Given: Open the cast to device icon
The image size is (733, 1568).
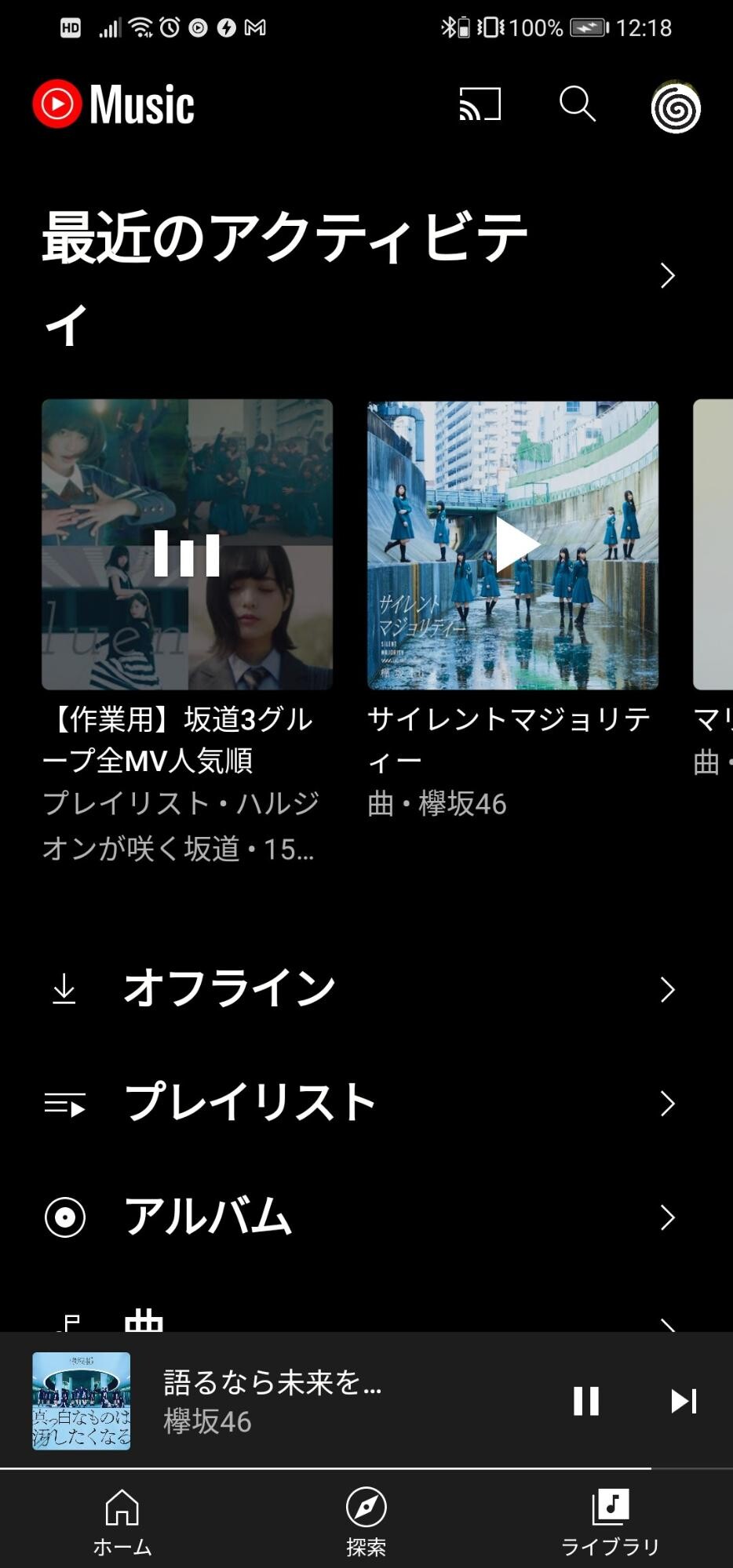Looking at the screenshot, I should [480, 104].
